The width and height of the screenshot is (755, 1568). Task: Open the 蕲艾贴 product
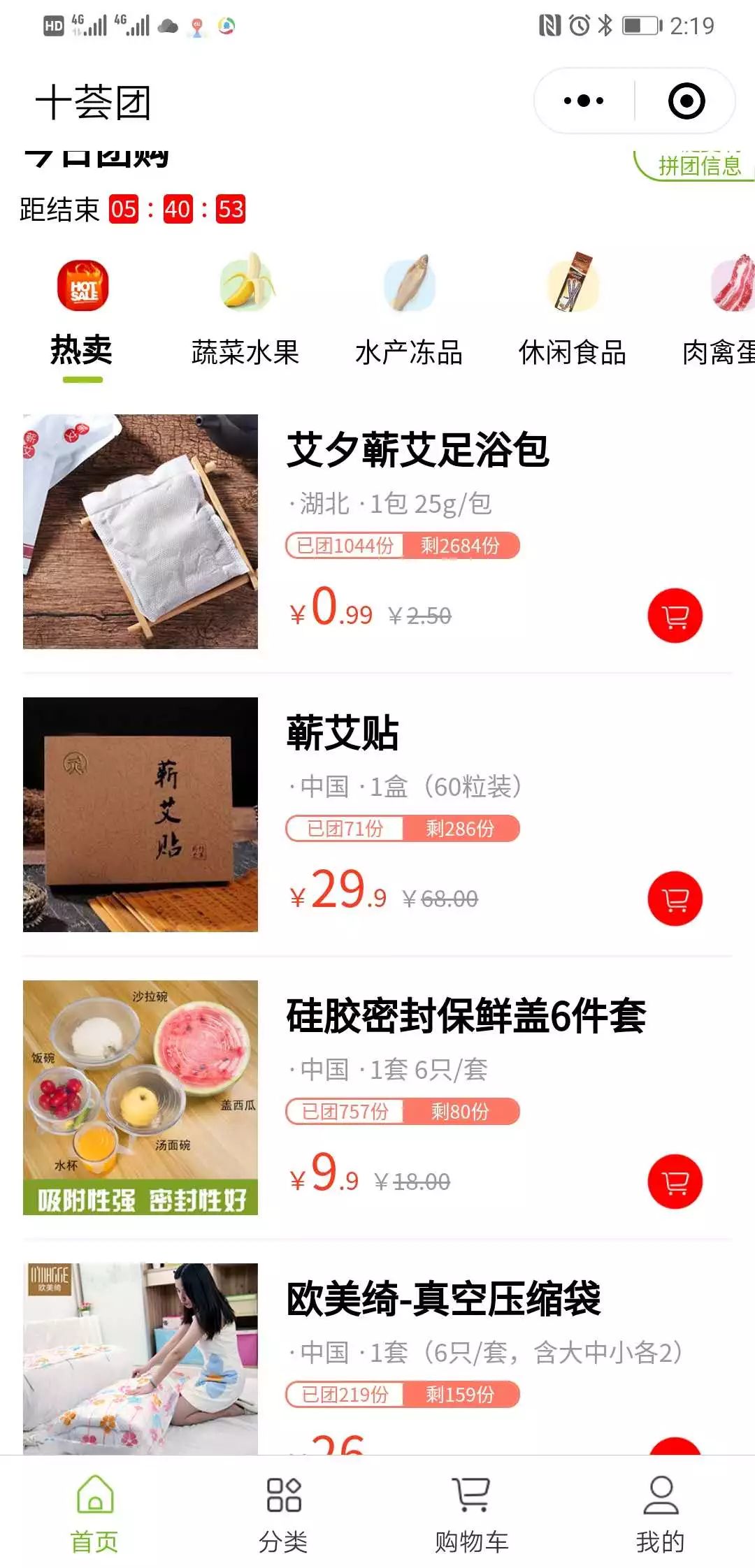(343, 733)
